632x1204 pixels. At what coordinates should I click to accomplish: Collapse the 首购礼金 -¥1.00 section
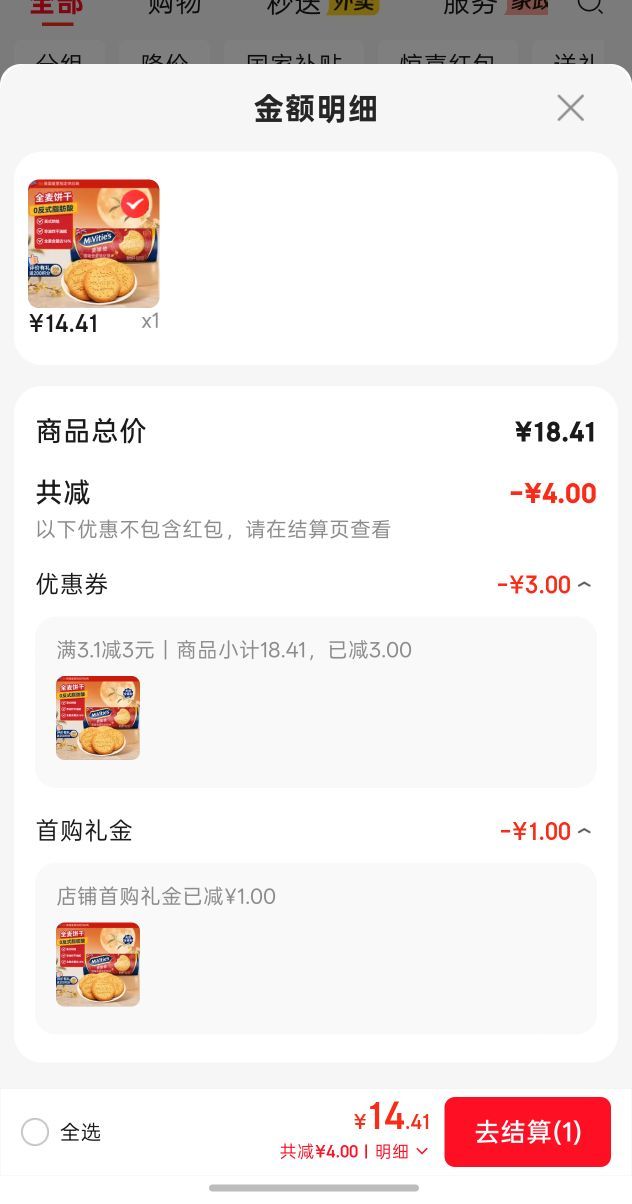tap(585, 831)
